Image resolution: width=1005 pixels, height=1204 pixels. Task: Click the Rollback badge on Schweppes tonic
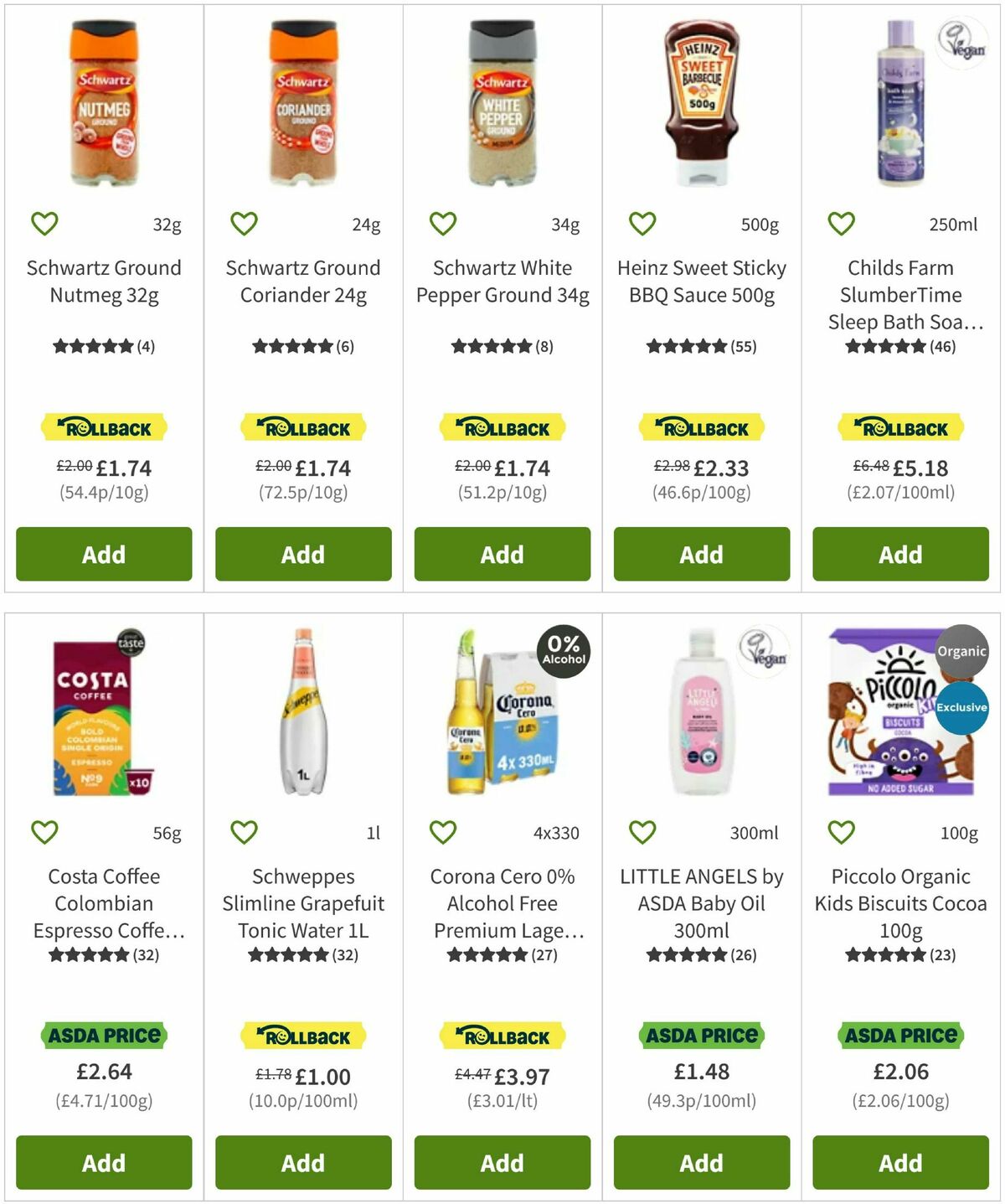coord(302,1036)
